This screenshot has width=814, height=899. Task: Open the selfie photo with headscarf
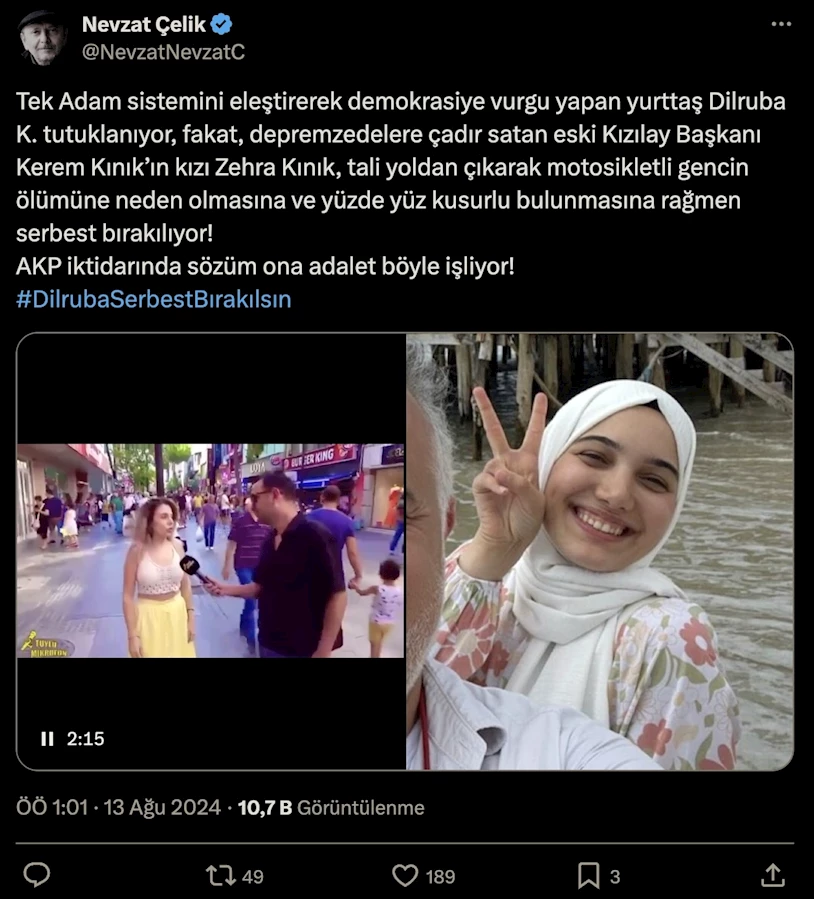pos(600,551)
